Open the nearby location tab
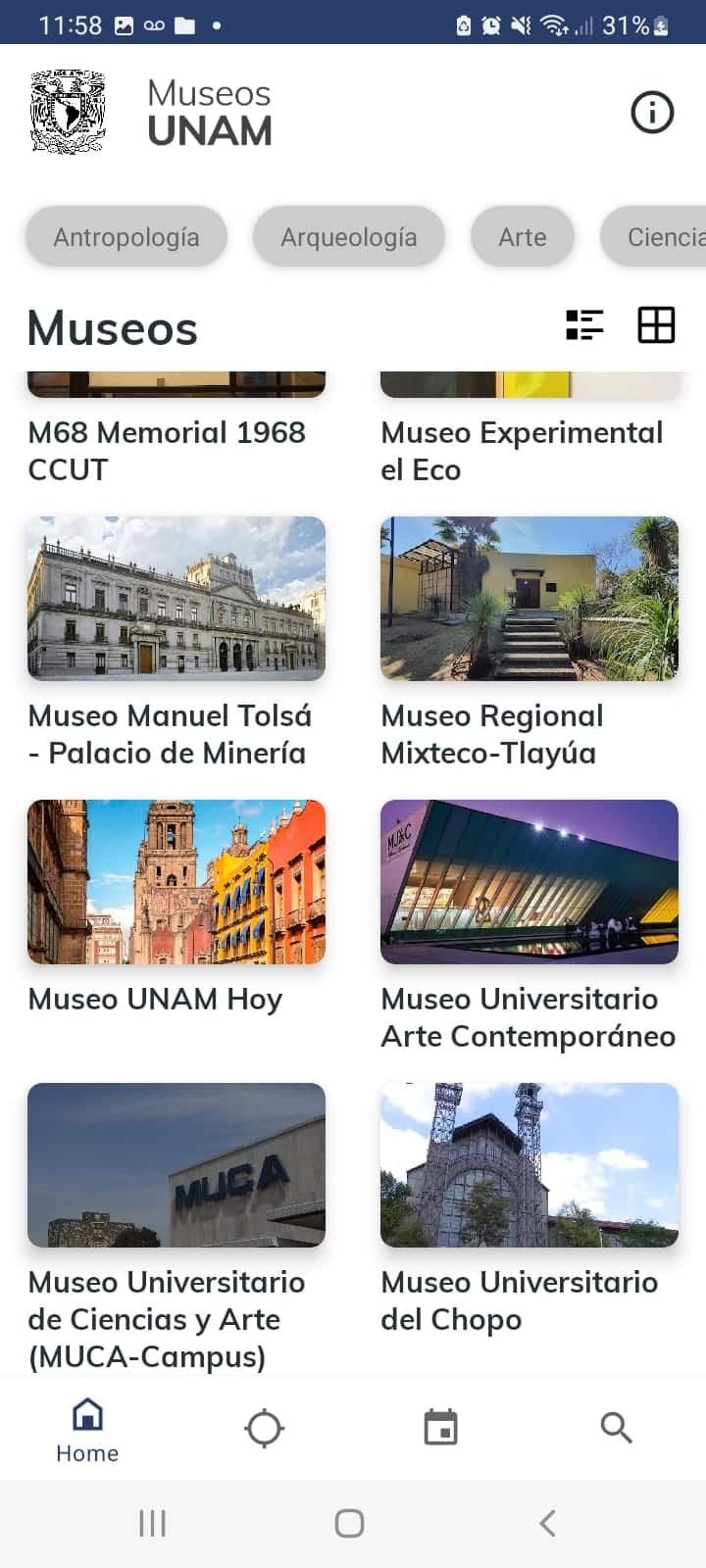This screenshot has height=1568, width=706. (x=265, y=1429)
